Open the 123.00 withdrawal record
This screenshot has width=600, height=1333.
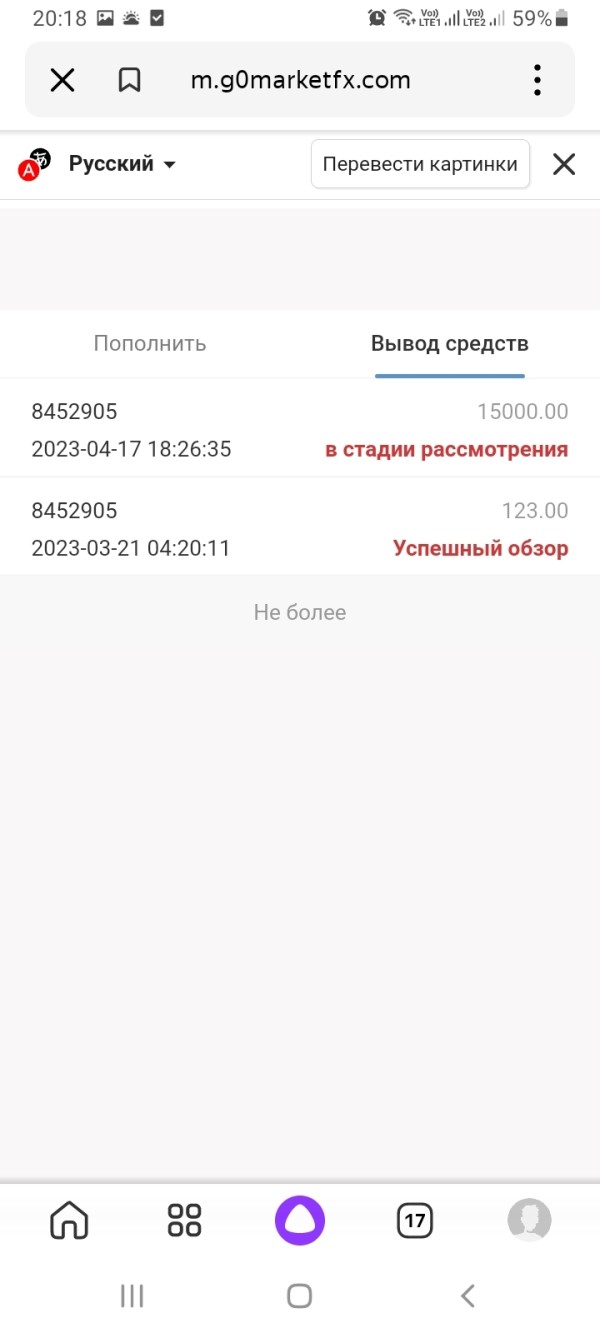(x=300, y=528)
